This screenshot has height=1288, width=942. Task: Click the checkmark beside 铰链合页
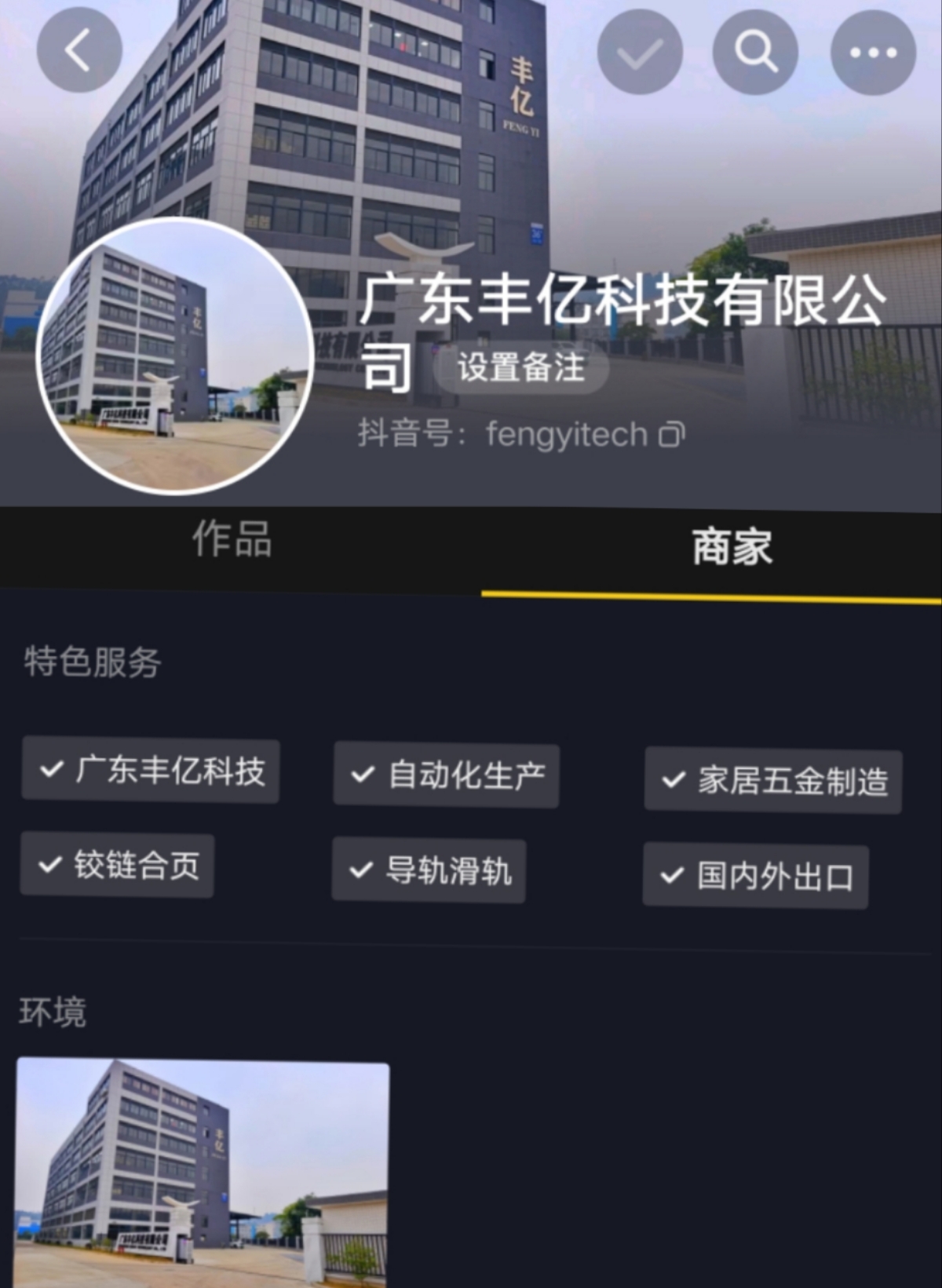(49, 867)
